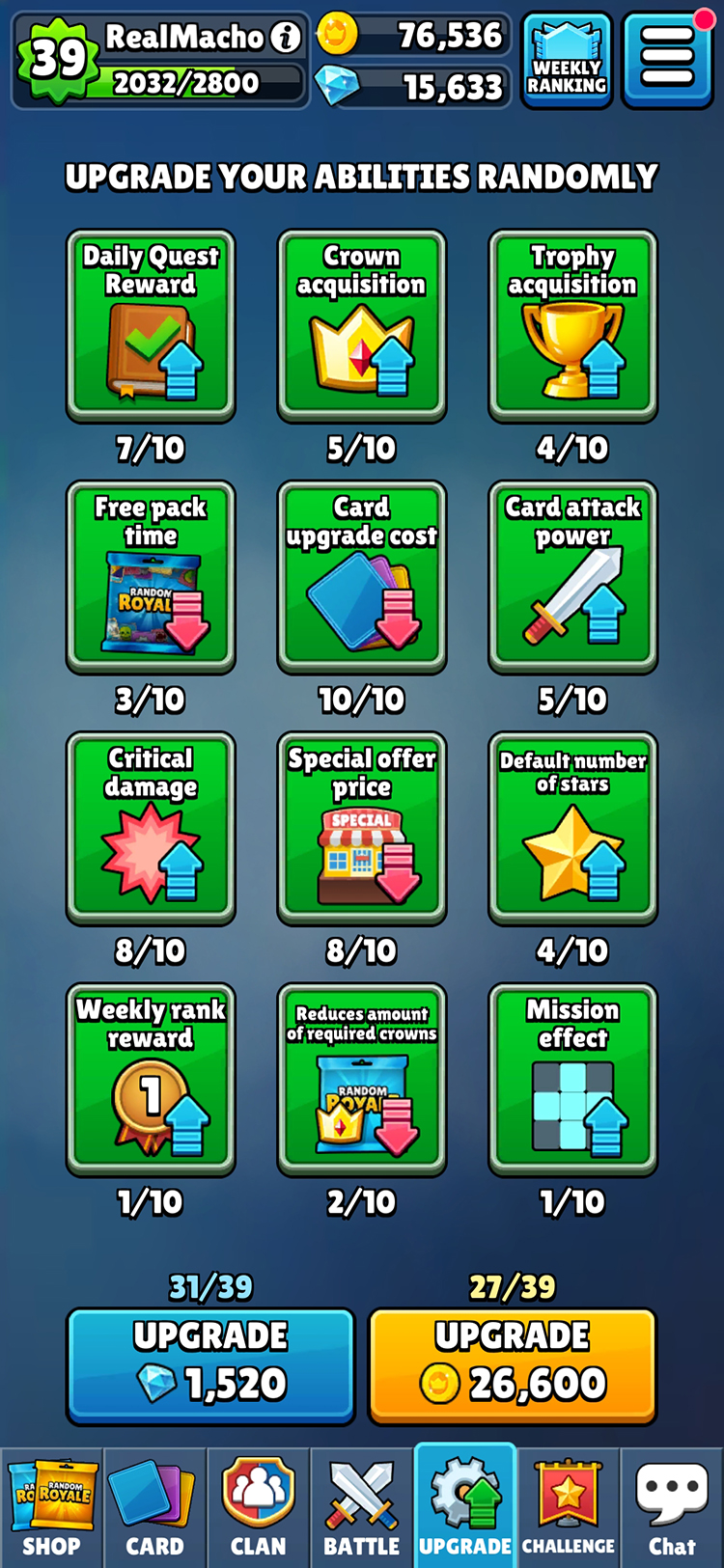This screenshot has width=724, height=1568.
Task: Tap the Card attack power ability
Action: [572, 577]
